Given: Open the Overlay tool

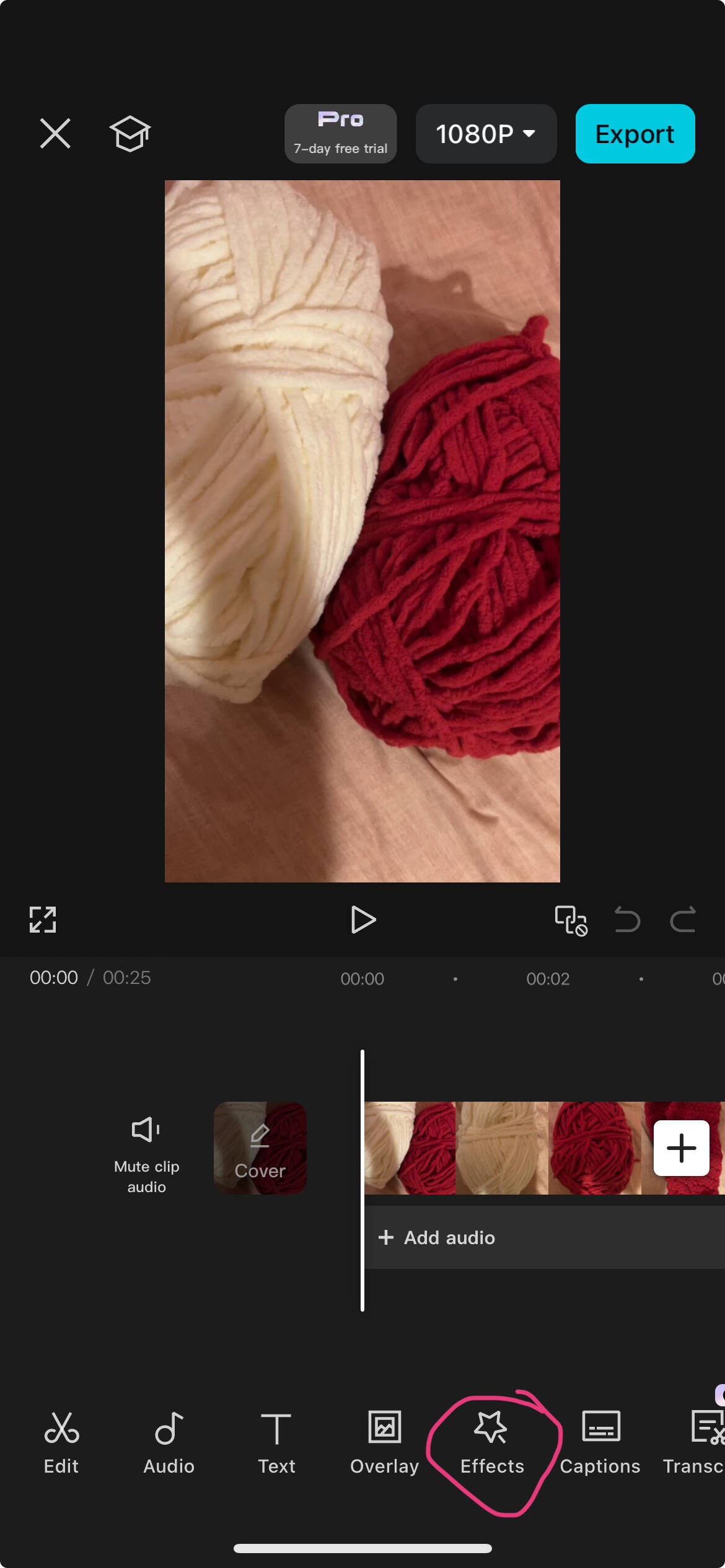Looking at the screenshot, I should (384, 1443).
